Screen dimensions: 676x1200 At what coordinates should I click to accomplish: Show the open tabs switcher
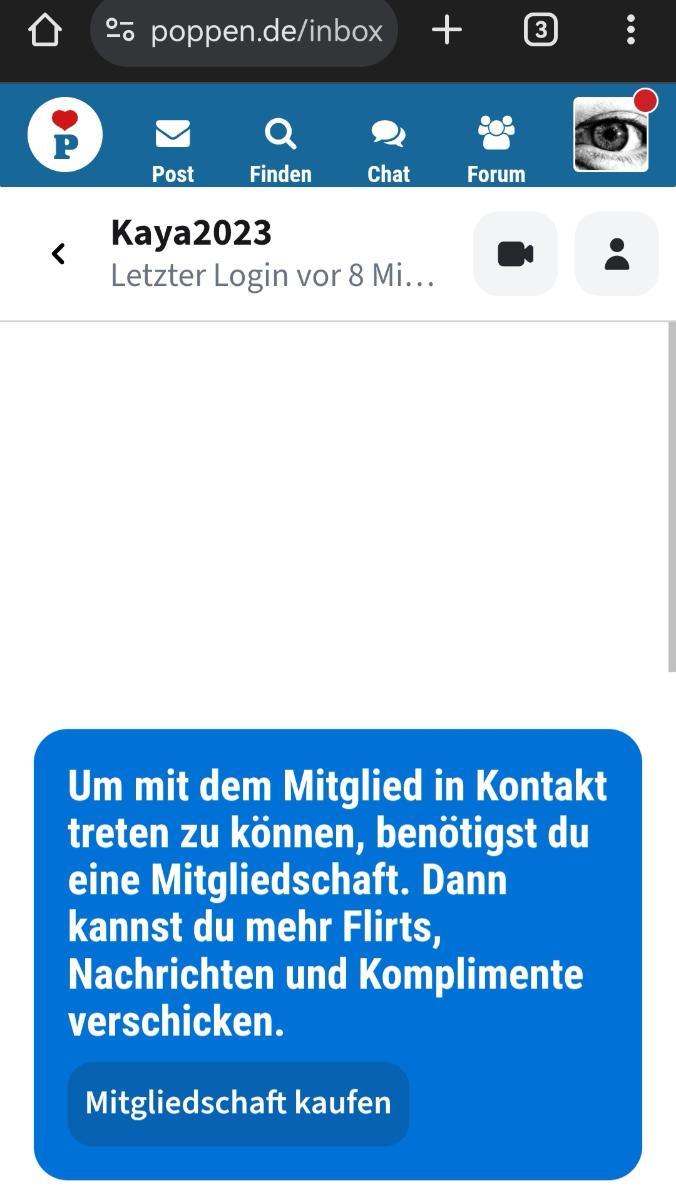point(540,31)
